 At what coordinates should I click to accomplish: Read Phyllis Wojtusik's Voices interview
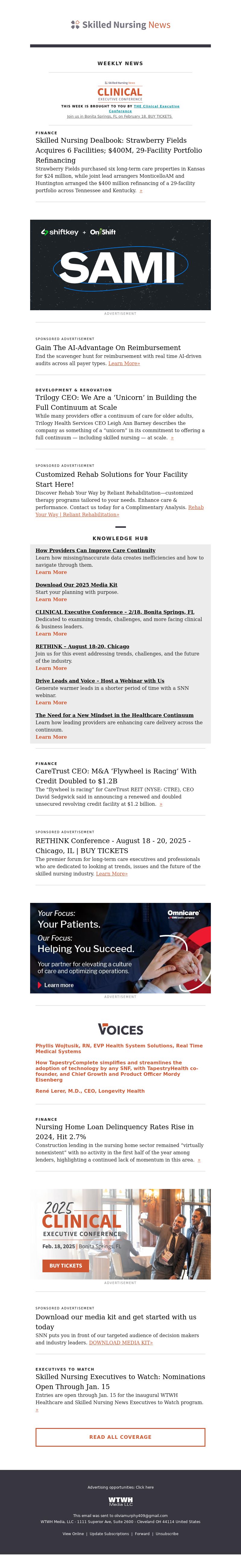[x=119, y=1048]
